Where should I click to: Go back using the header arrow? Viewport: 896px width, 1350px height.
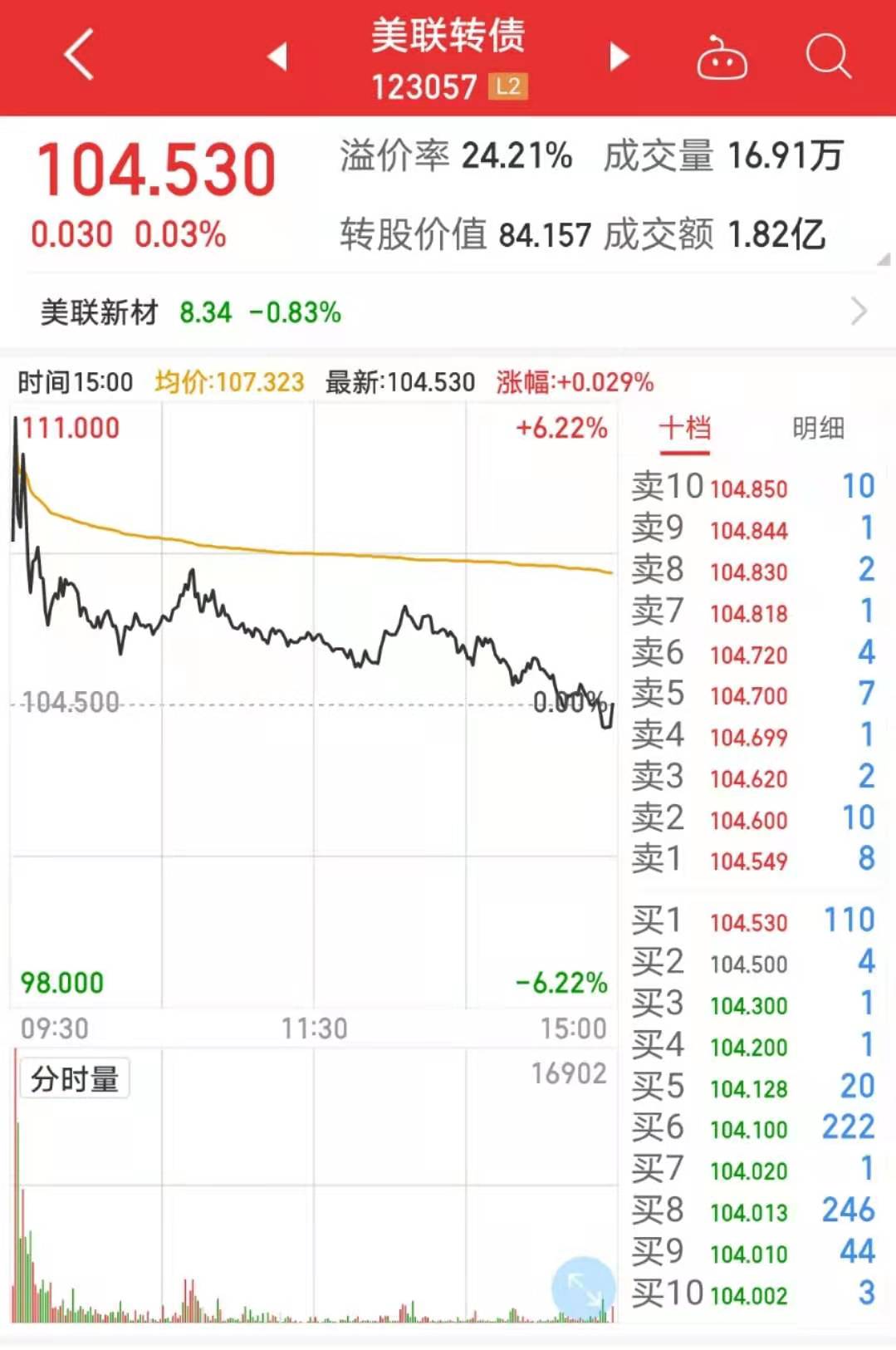(x=79, y=56)
